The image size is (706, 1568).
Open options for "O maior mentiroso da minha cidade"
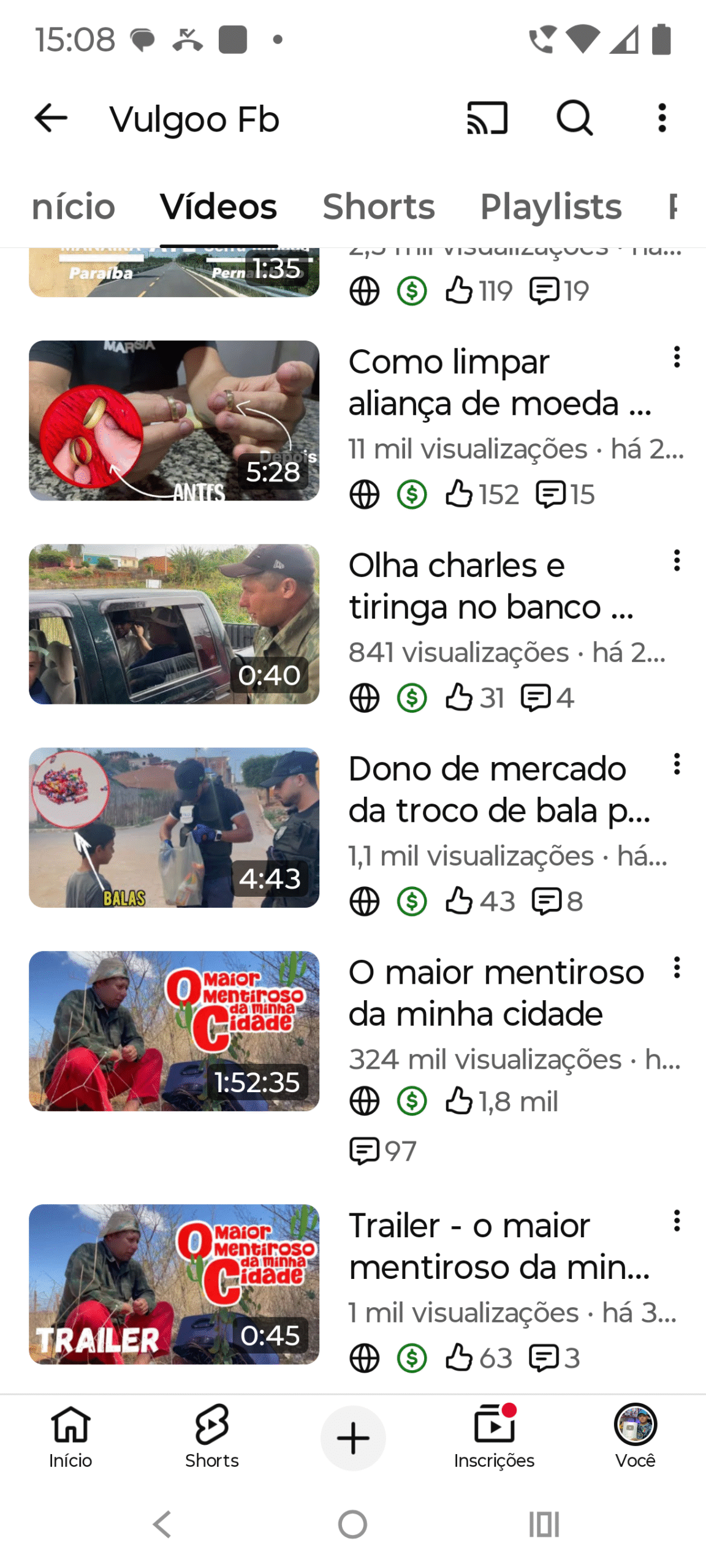click(677, 967)
